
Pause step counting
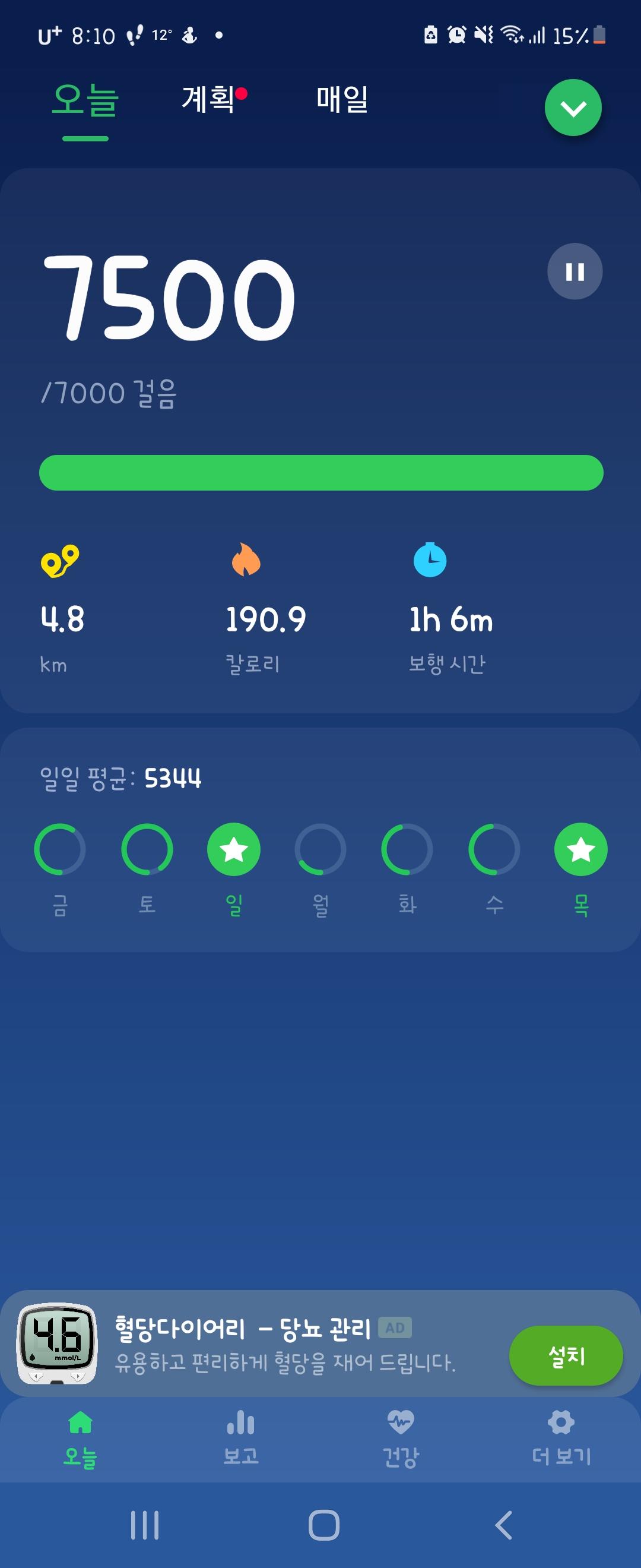click(574, 271)
